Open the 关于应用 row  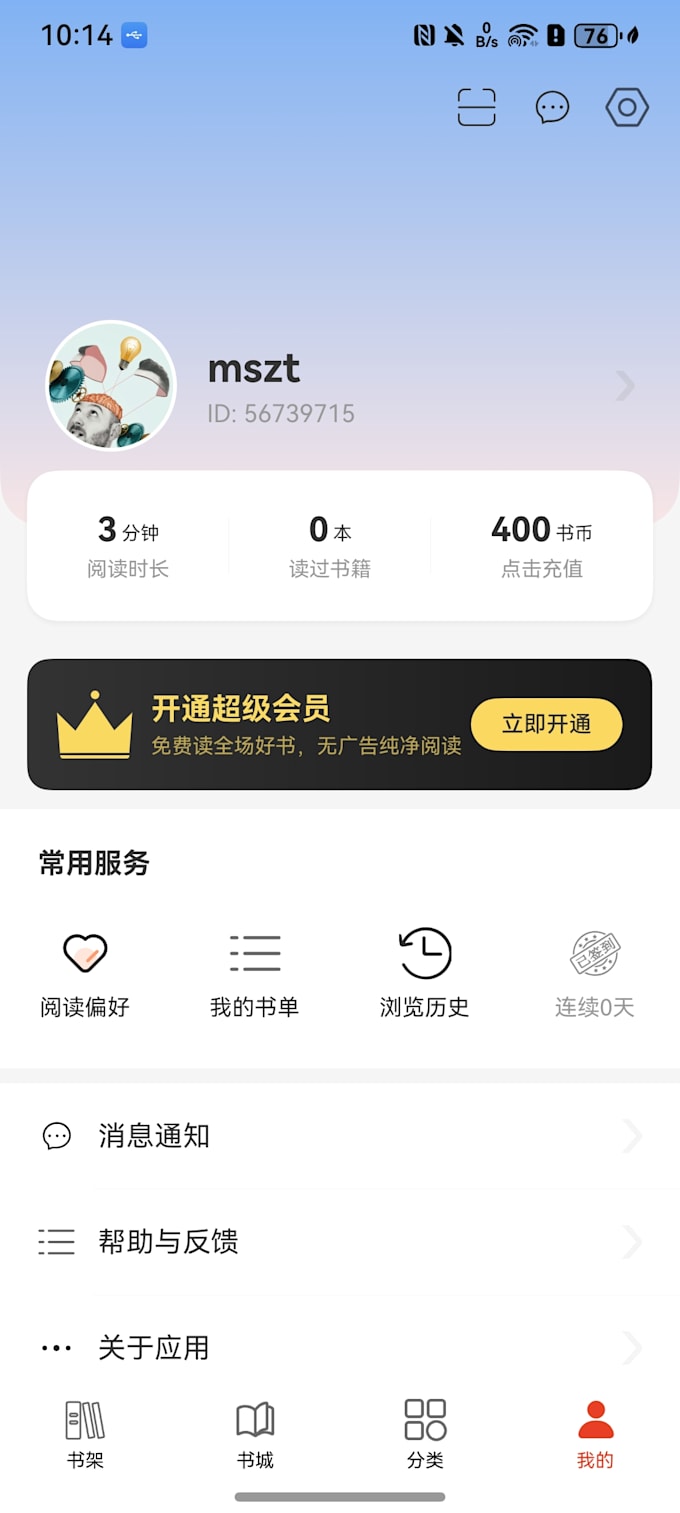pyautogui.click(x=340, y=1347)
